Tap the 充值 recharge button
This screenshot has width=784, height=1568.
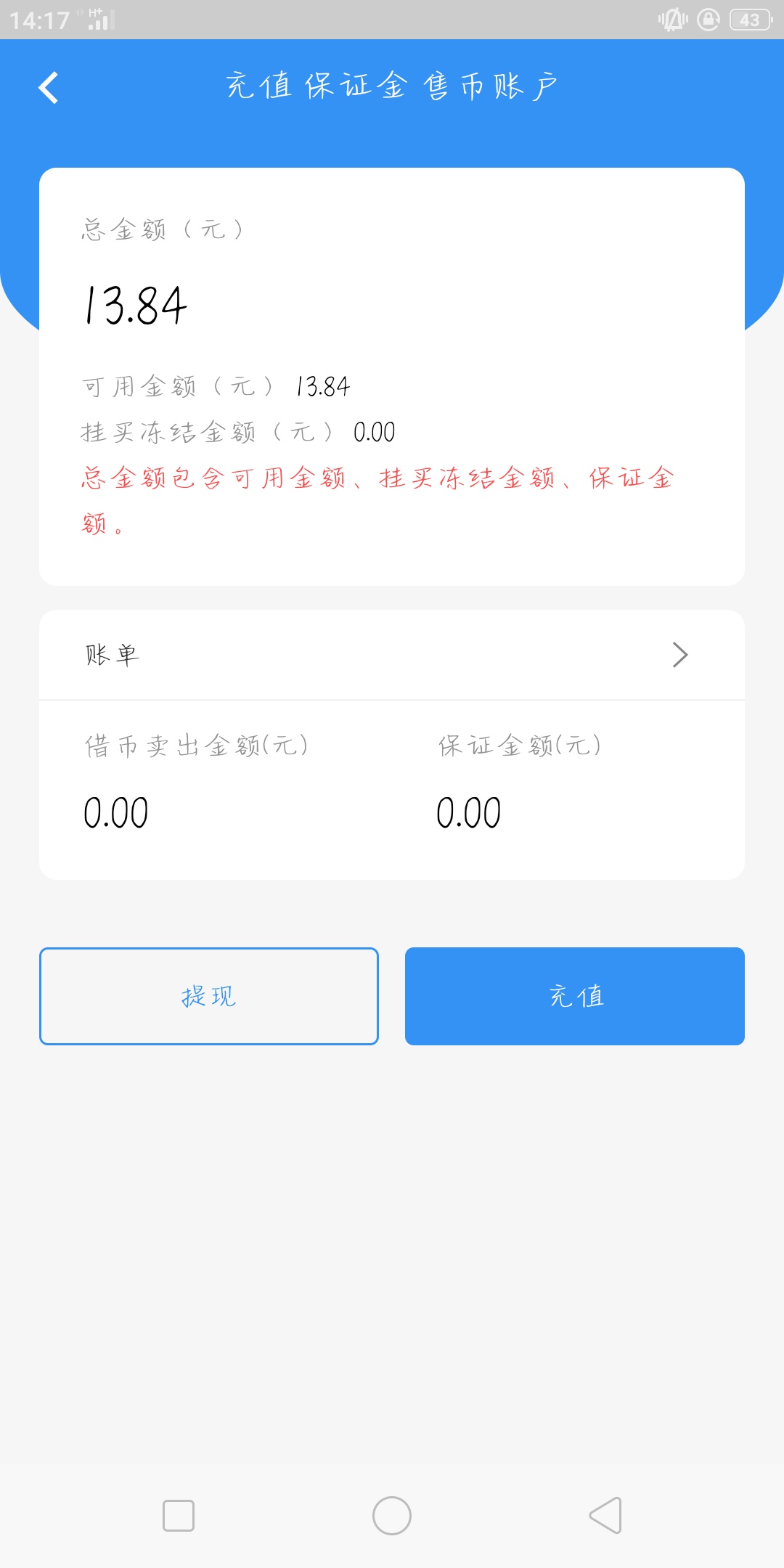tap(575, 996)
